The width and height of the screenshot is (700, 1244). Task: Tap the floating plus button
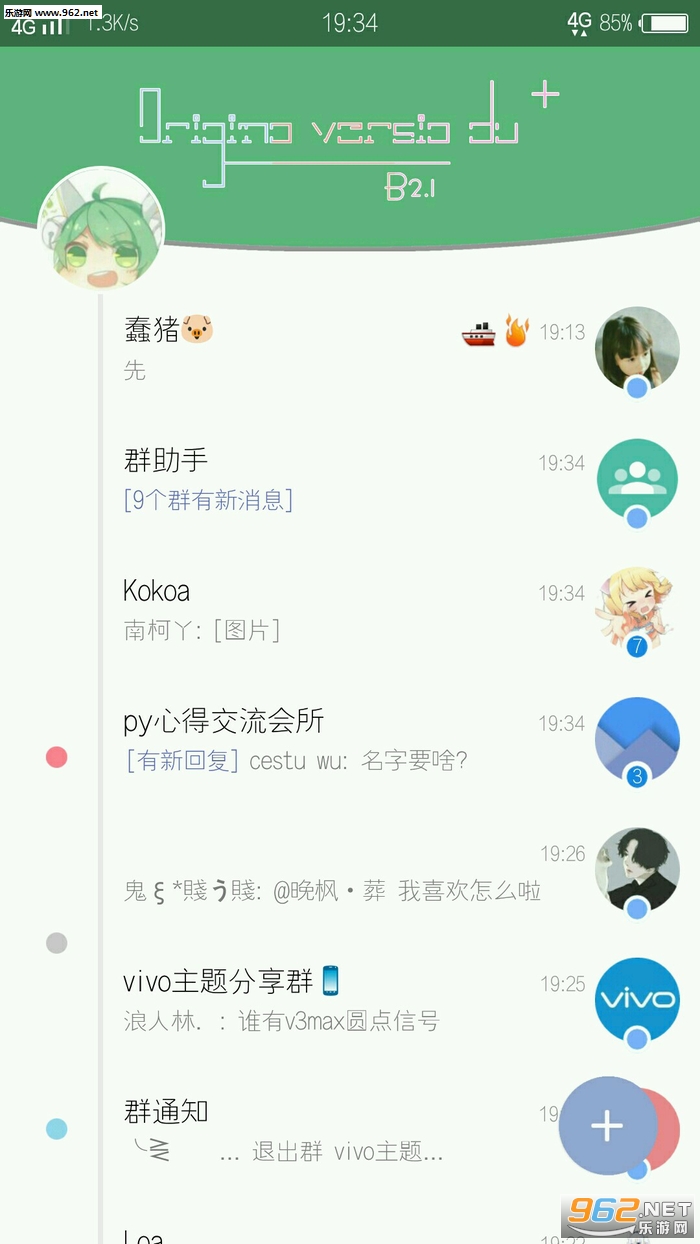tap(607, 1126)
